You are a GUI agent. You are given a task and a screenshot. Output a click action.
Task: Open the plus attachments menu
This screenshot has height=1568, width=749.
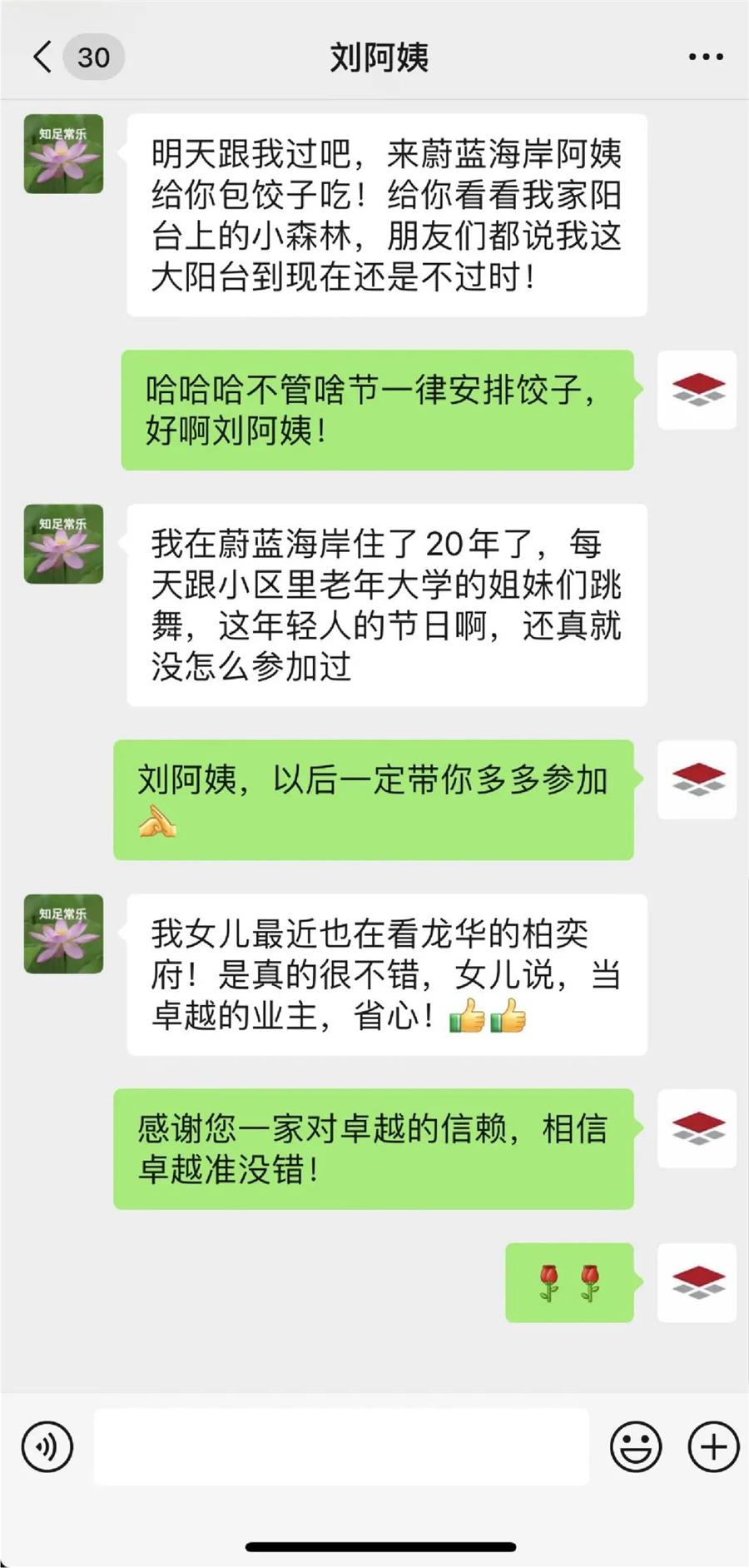pos(713,1446)
